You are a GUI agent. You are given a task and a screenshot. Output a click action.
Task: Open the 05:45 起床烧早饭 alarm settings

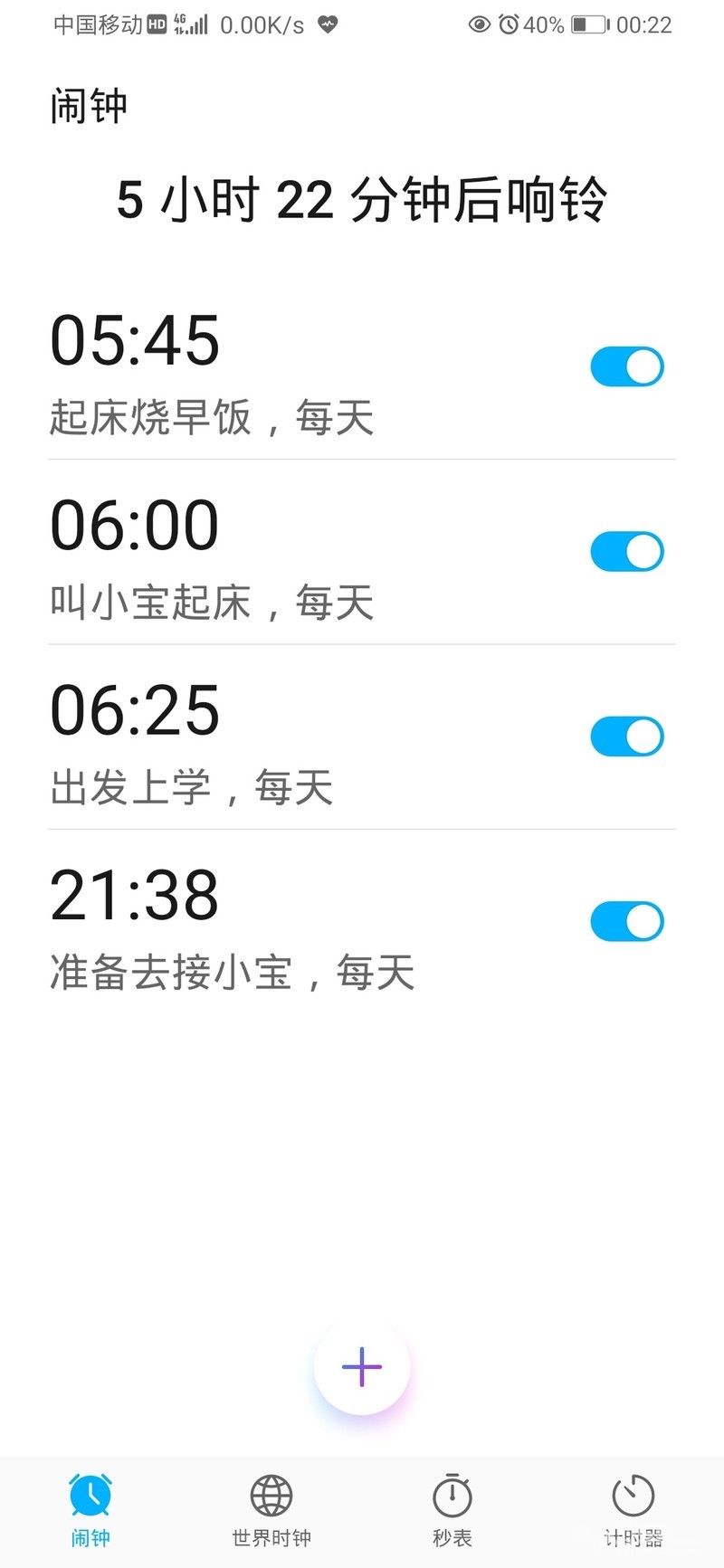pos(271,371)
